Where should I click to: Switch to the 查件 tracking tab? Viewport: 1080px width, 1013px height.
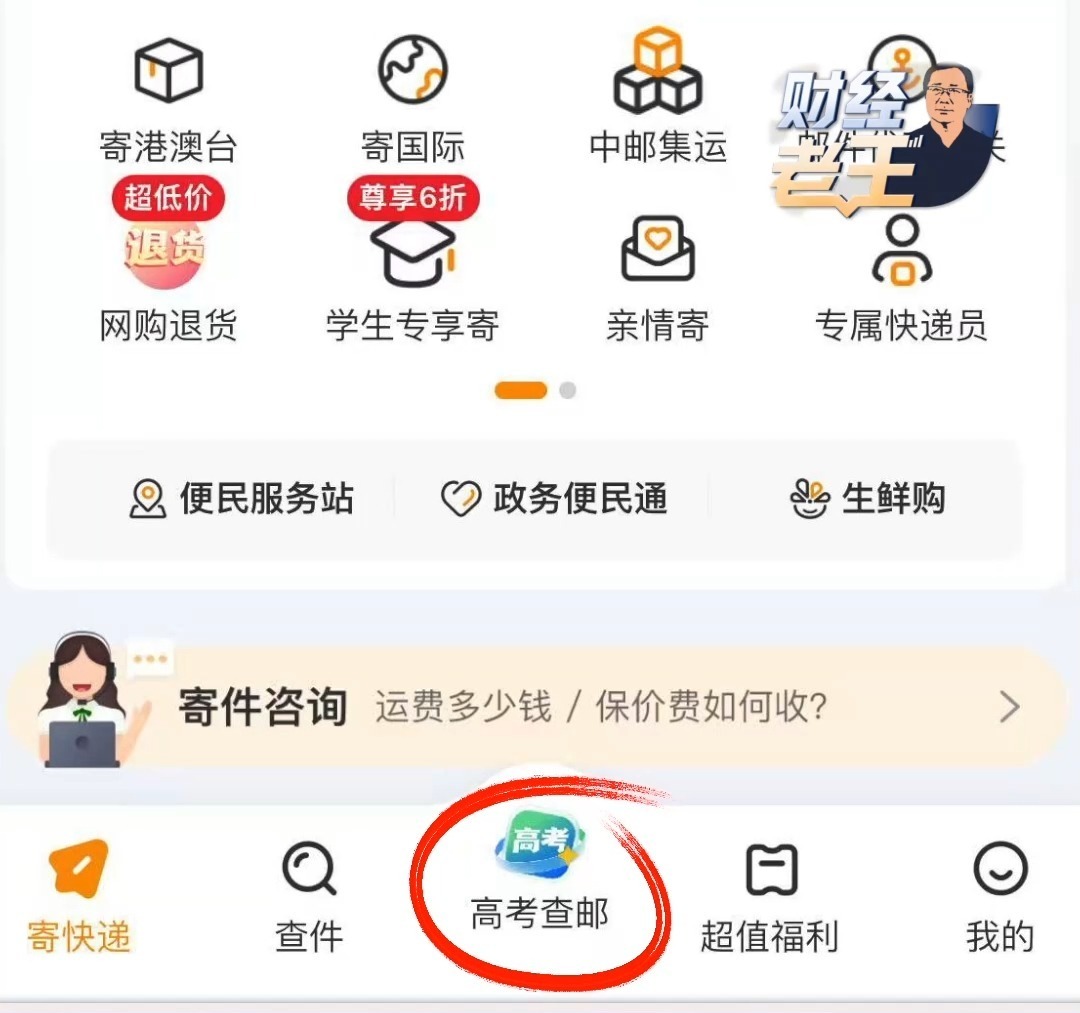[309, 897]
